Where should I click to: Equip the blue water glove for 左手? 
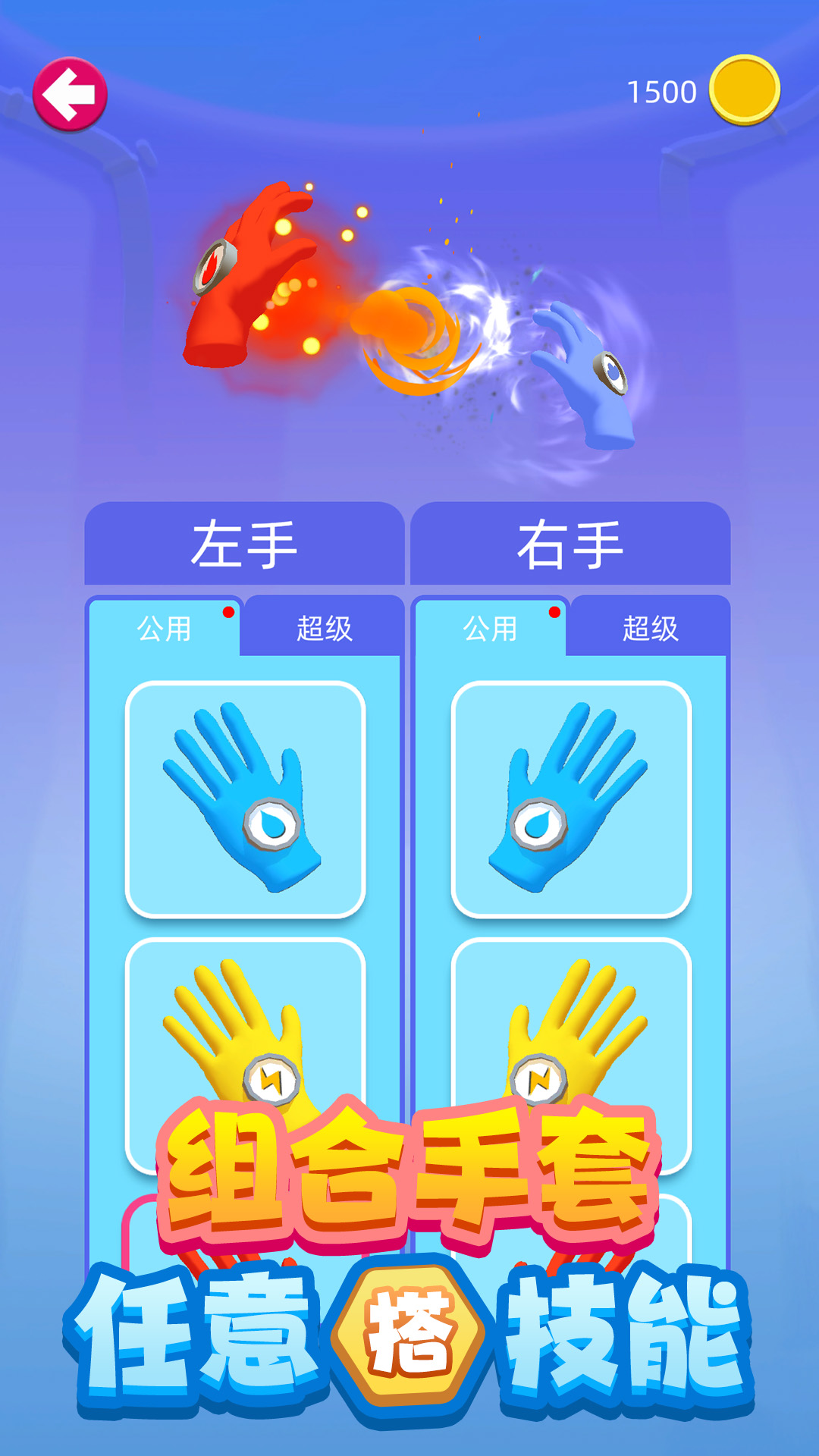click(245, 799)
